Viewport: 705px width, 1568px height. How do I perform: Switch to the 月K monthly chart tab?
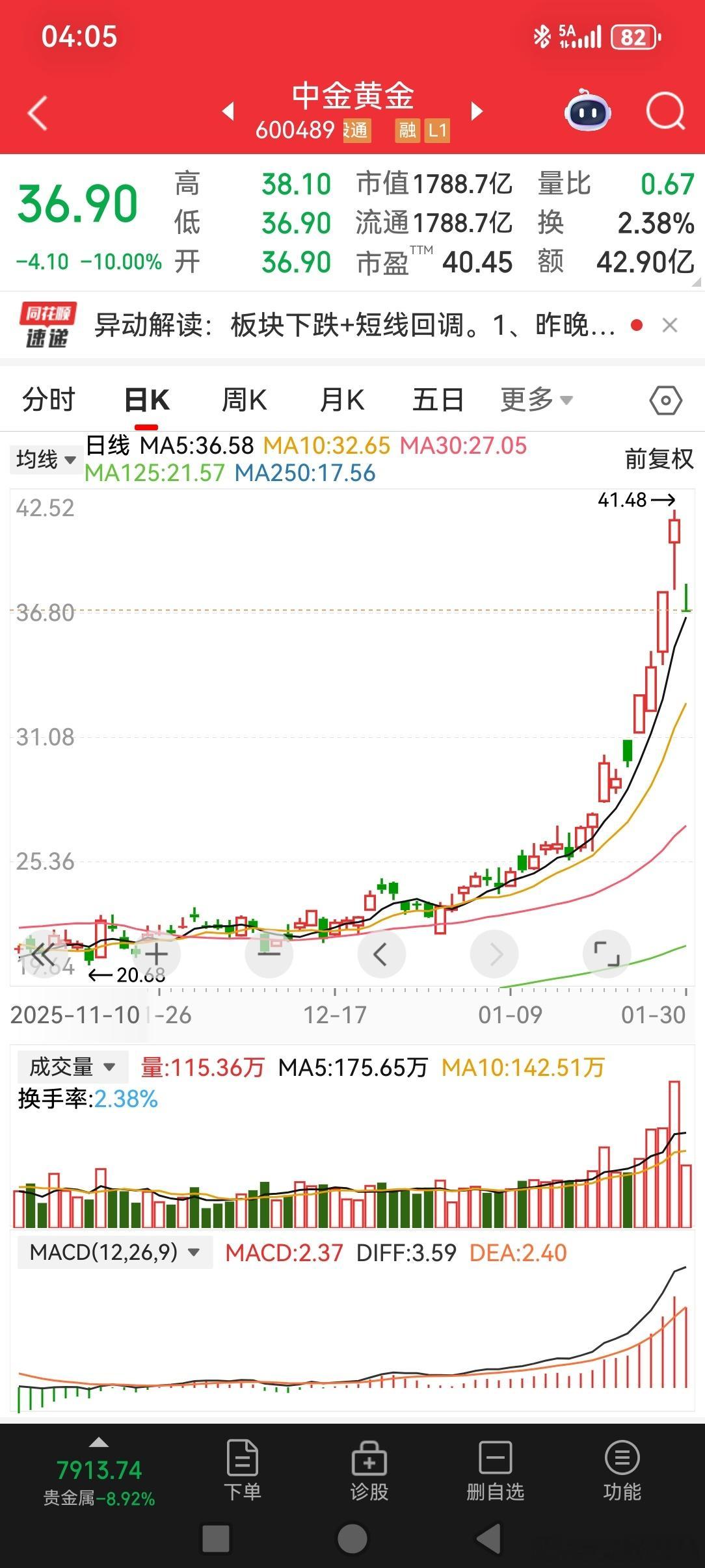tap(341, 399)
